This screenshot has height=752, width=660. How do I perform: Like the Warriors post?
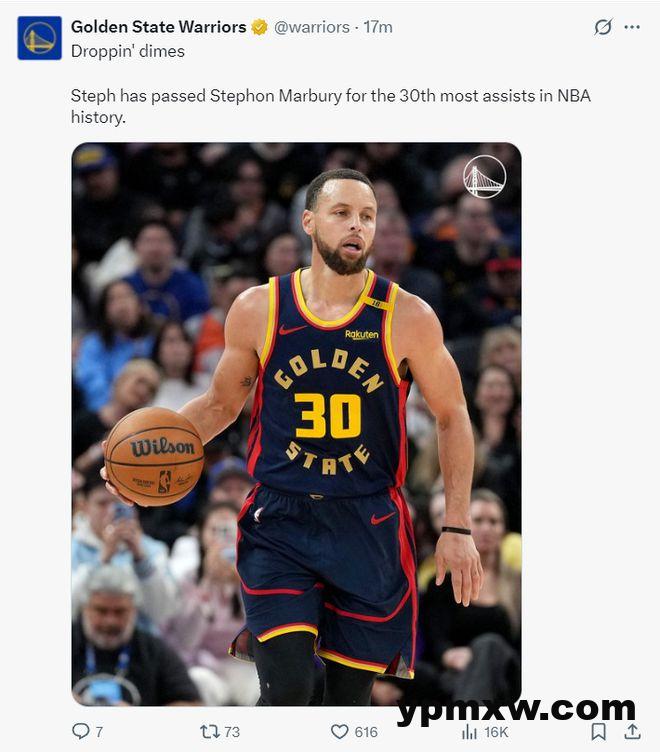pyautogui.click(x=340, y=731)
